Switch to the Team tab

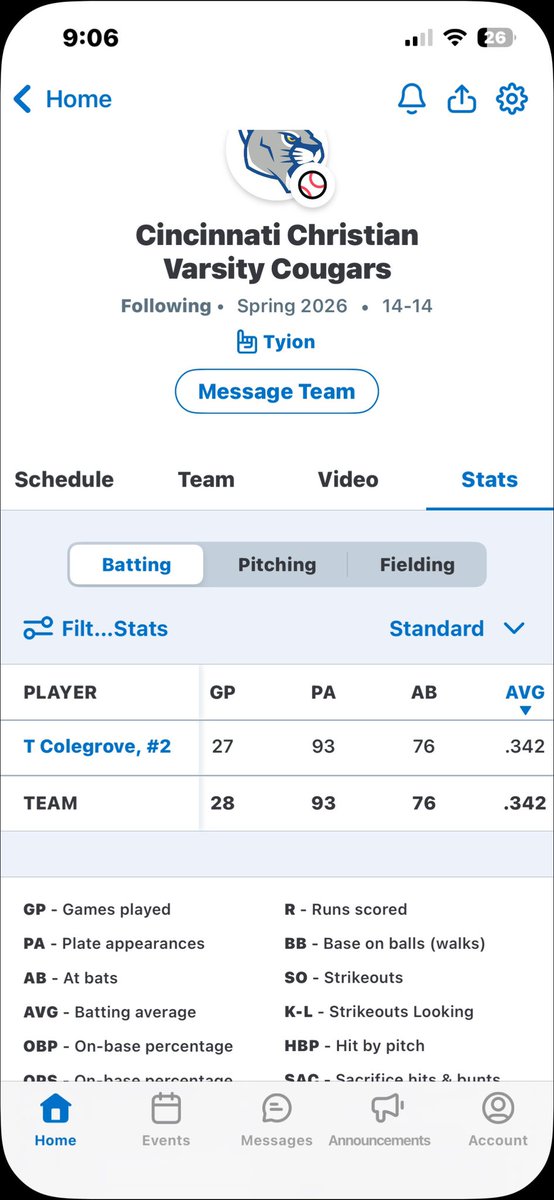point(206,479)
